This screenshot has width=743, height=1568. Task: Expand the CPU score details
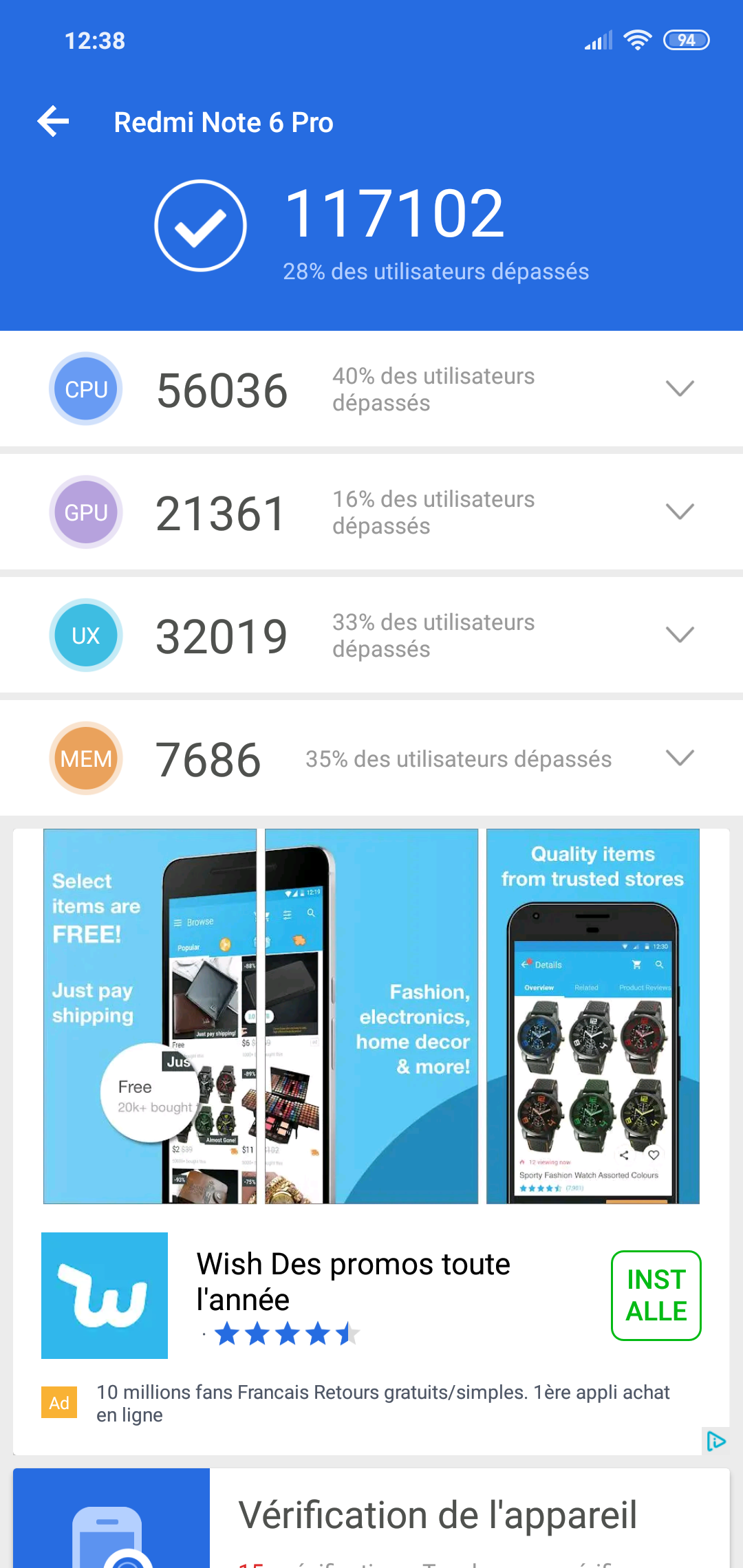tap(679, 389)
